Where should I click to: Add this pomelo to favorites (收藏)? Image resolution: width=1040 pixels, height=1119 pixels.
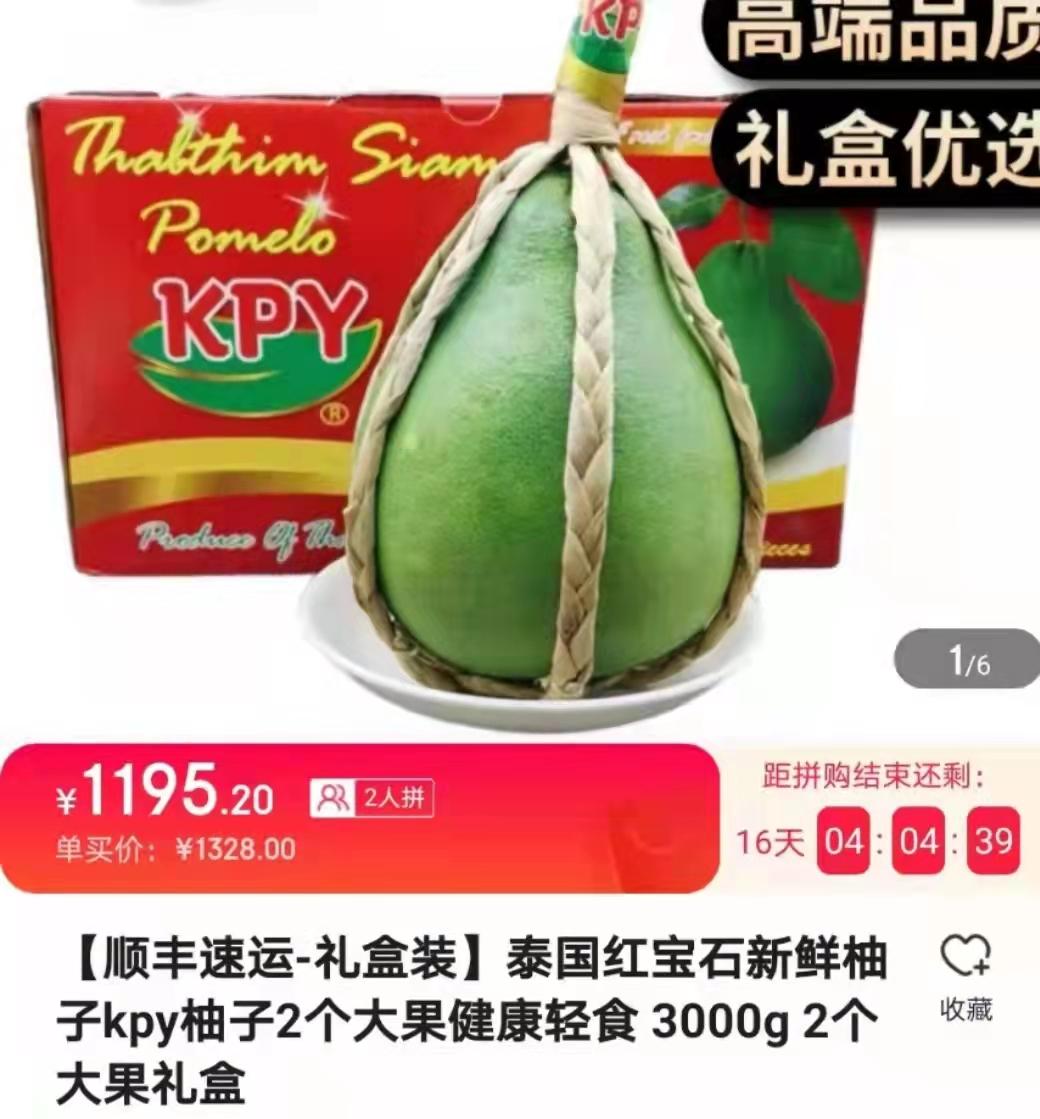[x=966, y=976]
